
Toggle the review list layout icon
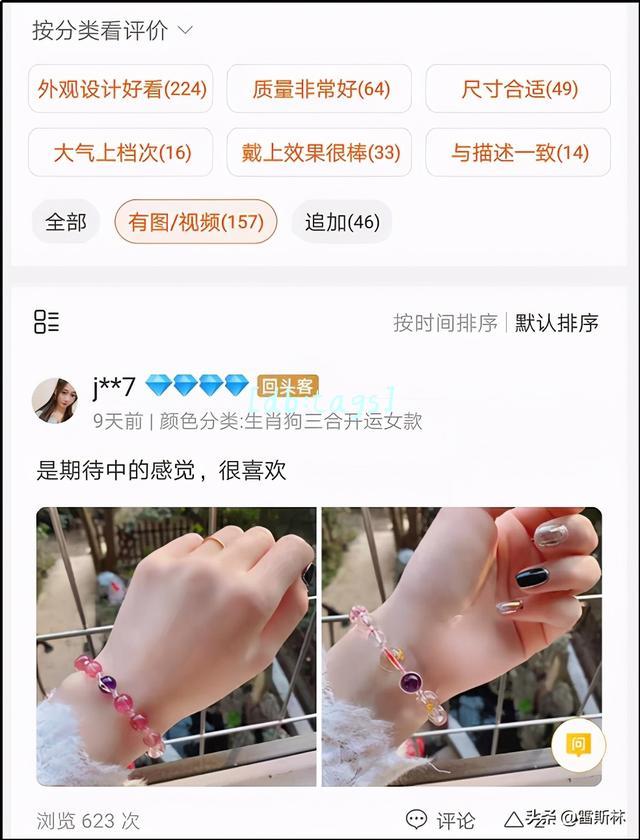46,322
